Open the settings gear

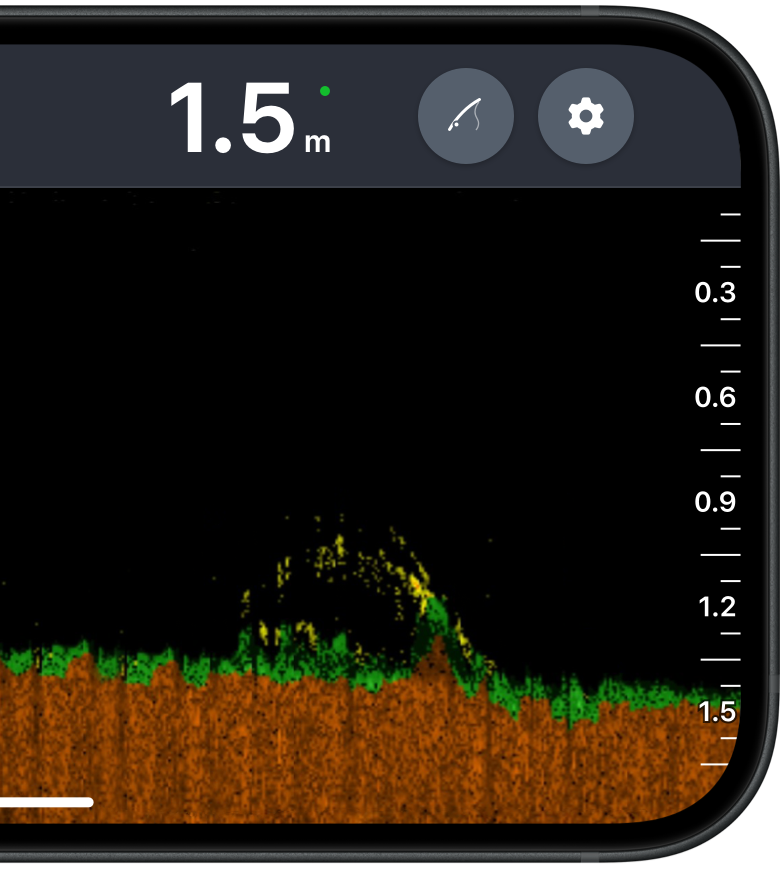pyautogui.click(x=585, y=117)
